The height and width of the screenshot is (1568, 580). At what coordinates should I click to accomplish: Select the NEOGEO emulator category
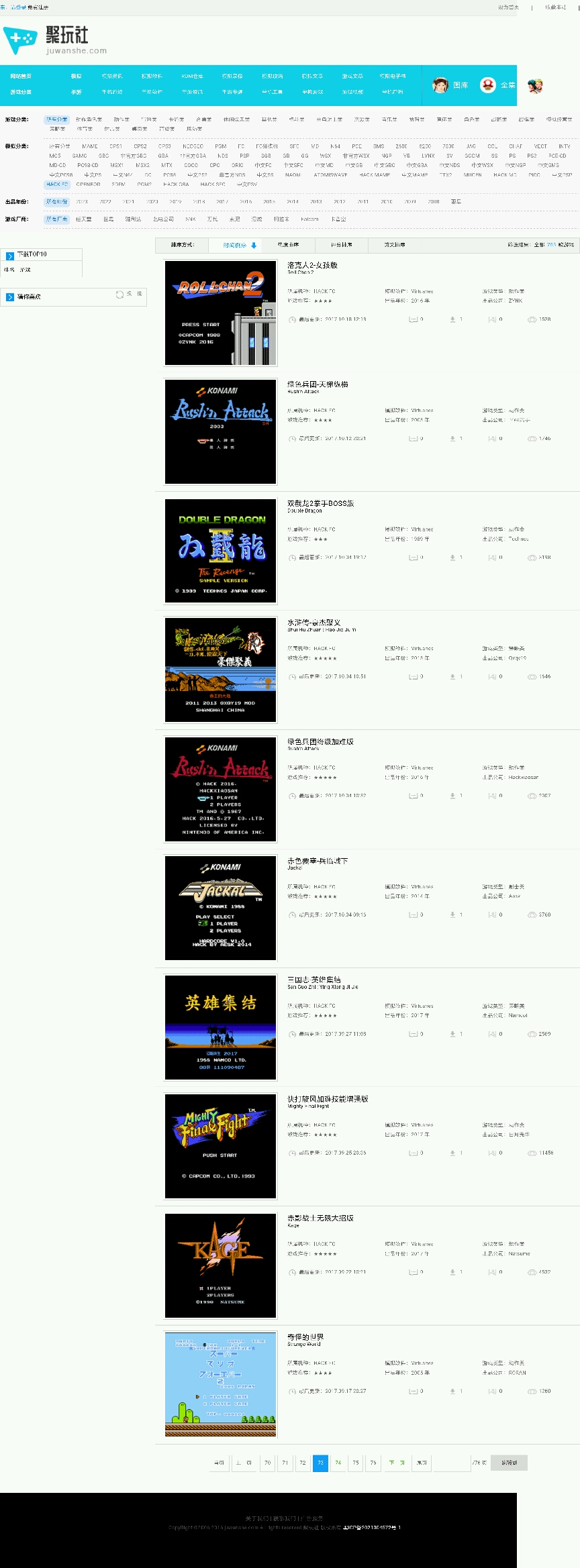tap(193, 146)
